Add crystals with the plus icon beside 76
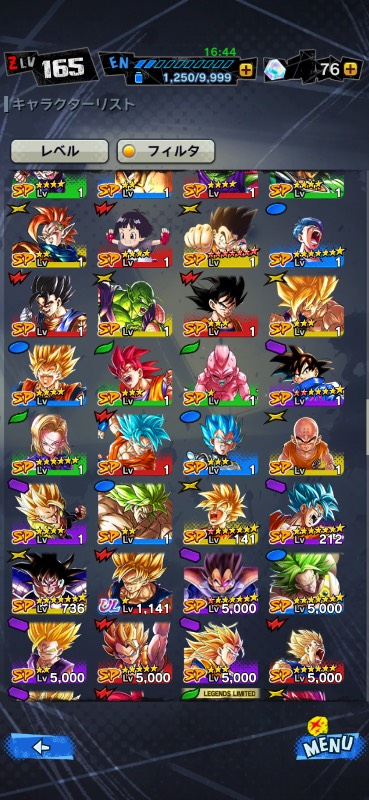 350,69
